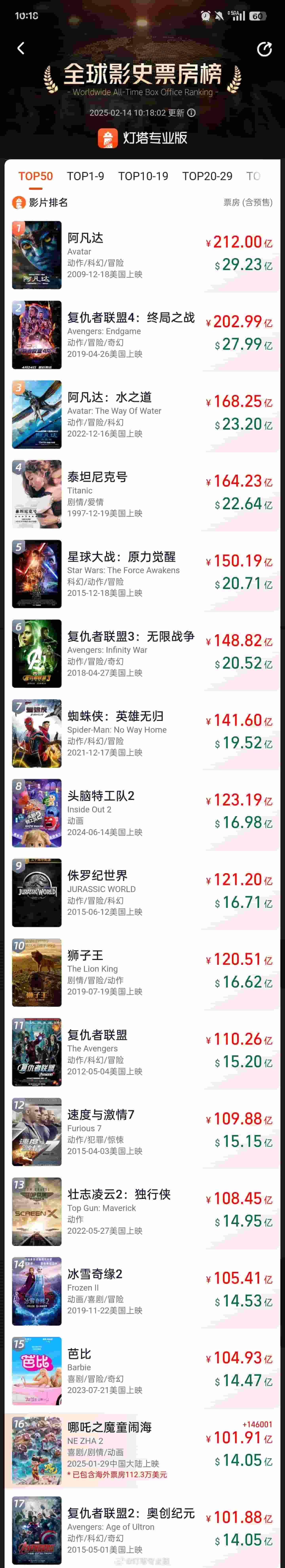This screenshot has height=1568, width=285.
Task: Open the info icon beside the update time
Action: coord(191,113)
